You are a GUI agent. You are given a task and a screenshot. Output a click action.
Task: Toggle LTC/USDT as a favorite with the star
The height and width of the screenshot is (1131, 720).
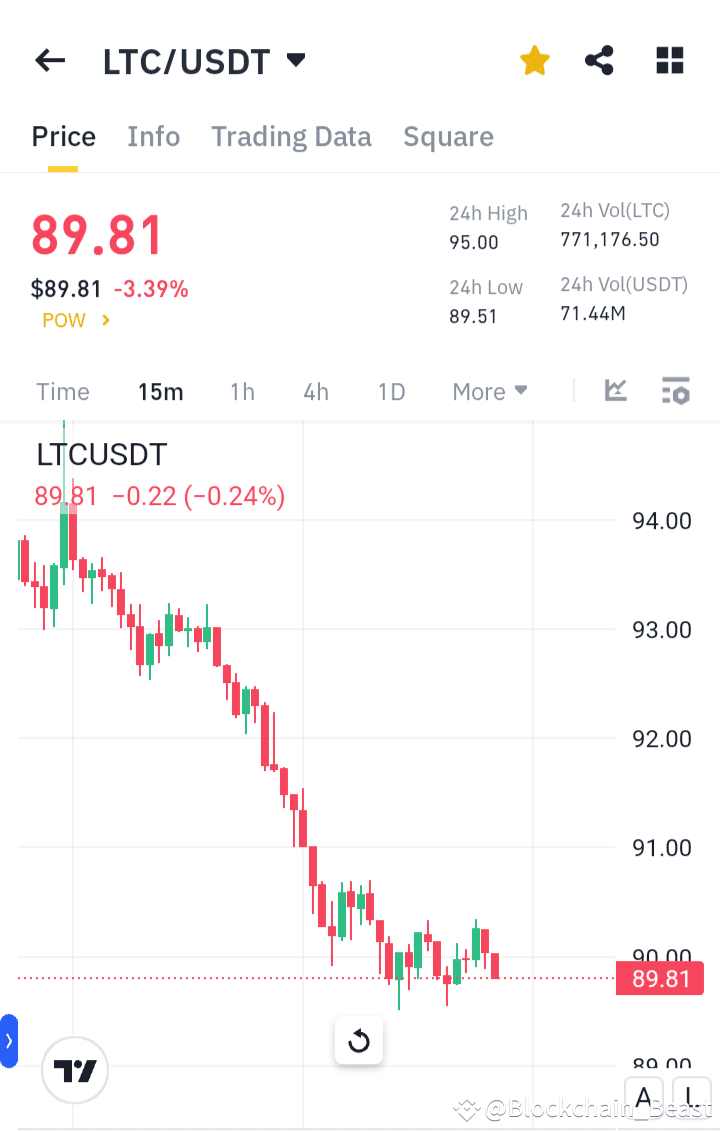(x=535, y=60)
